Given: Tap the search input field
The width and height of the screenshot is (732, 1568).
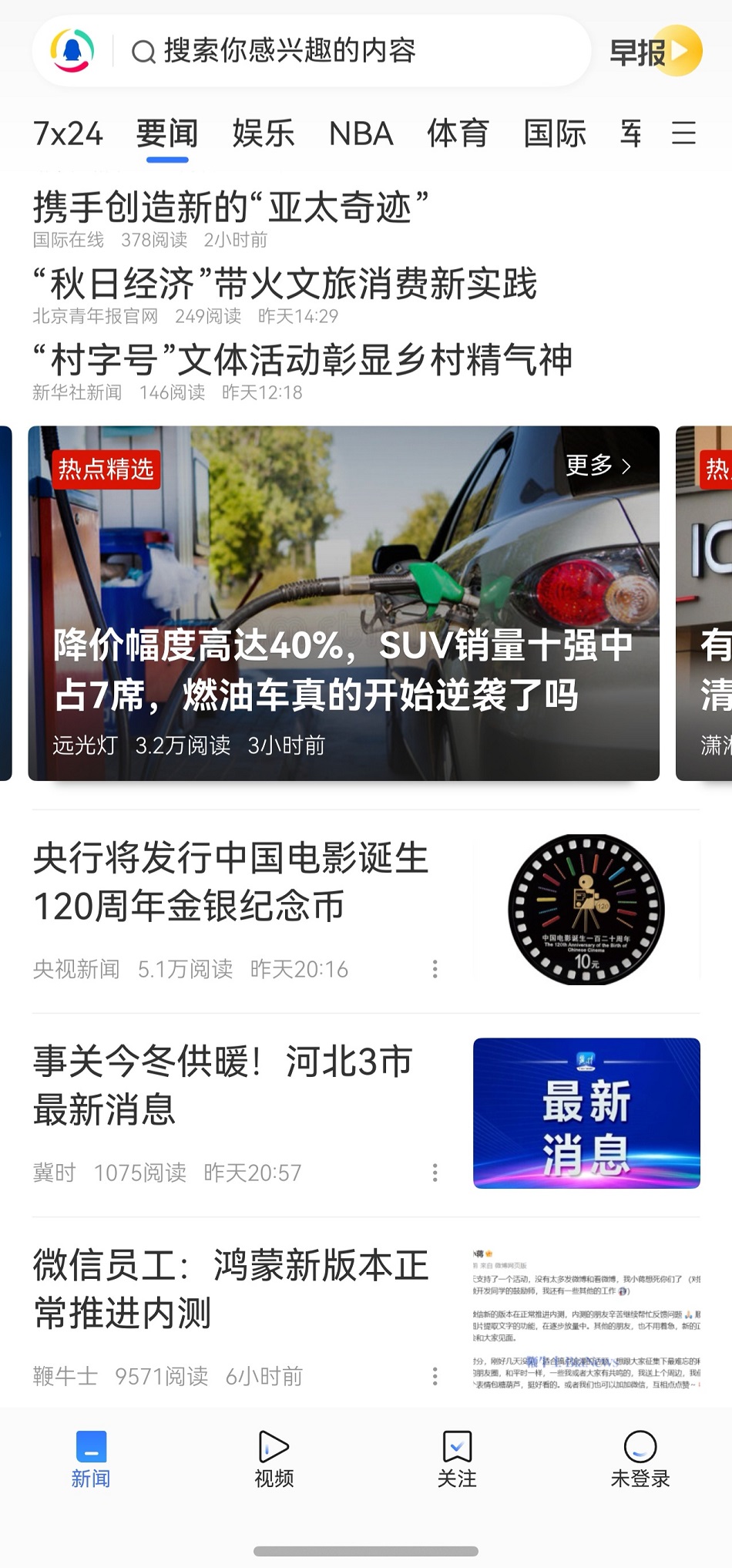Looking at the screenshot, I should [x=324, y=50].
